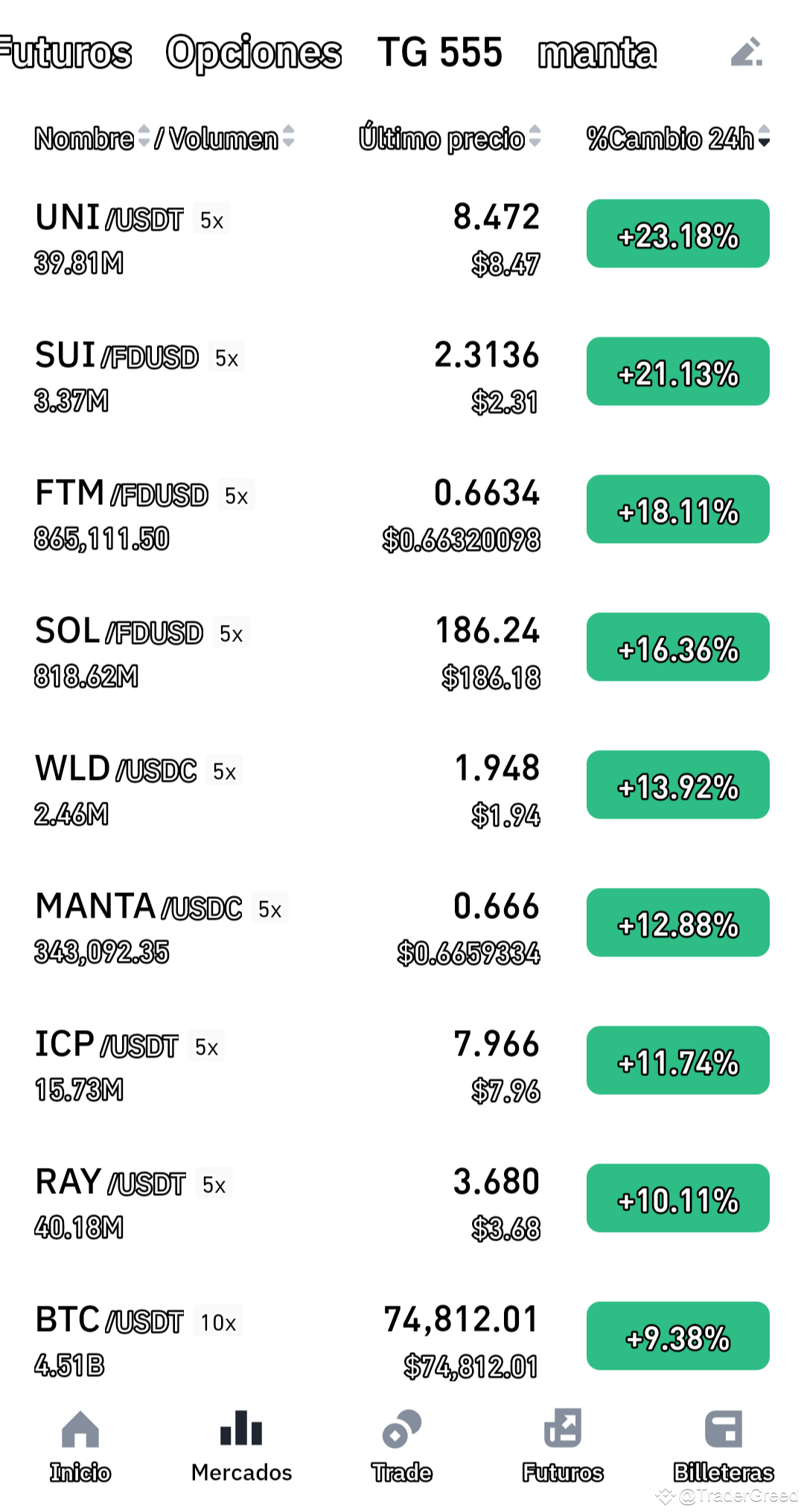Open the edit pencil icon
The width and height of the screenshot is (804, 1512).
[746, 52]
